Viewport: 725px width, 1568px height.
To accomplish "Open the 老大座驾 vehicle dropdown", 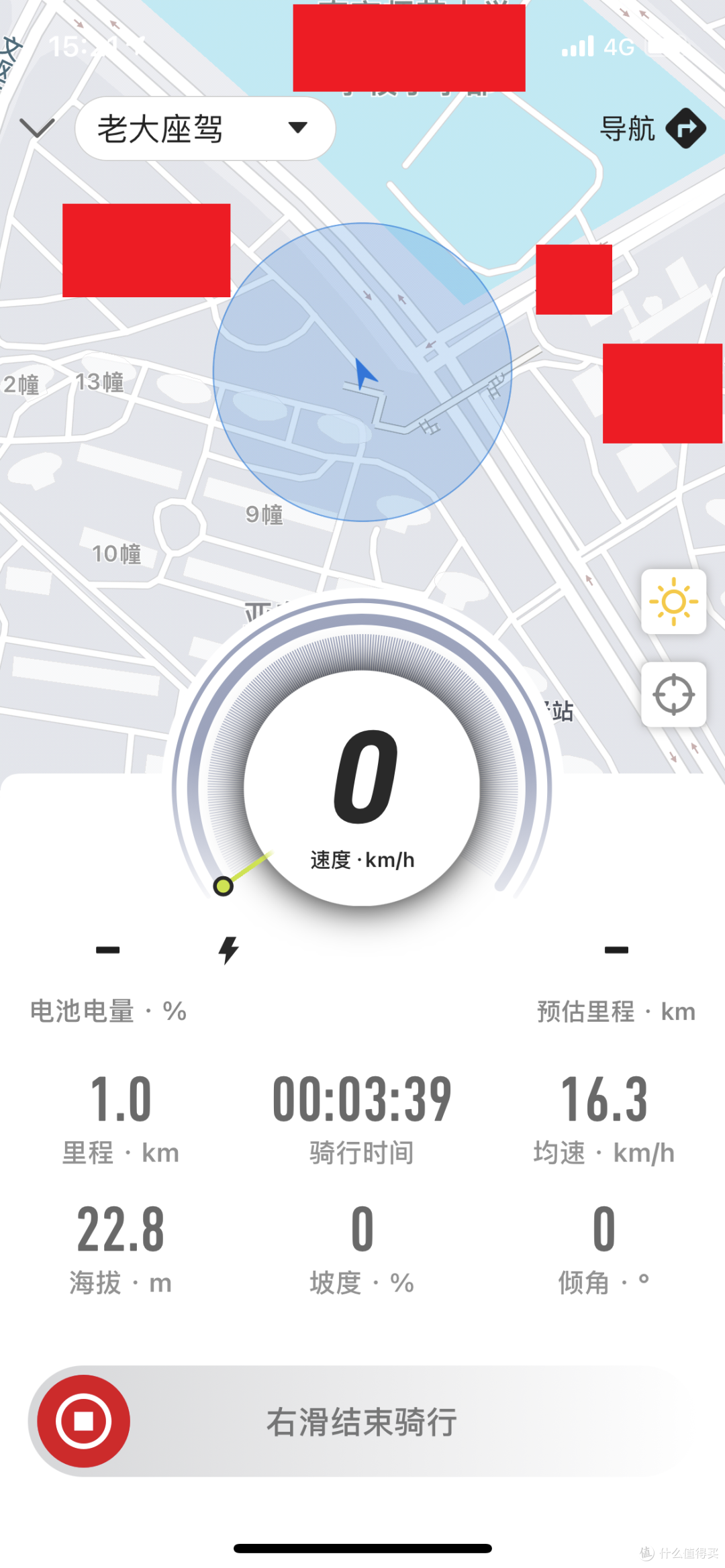I will point(205,128).
